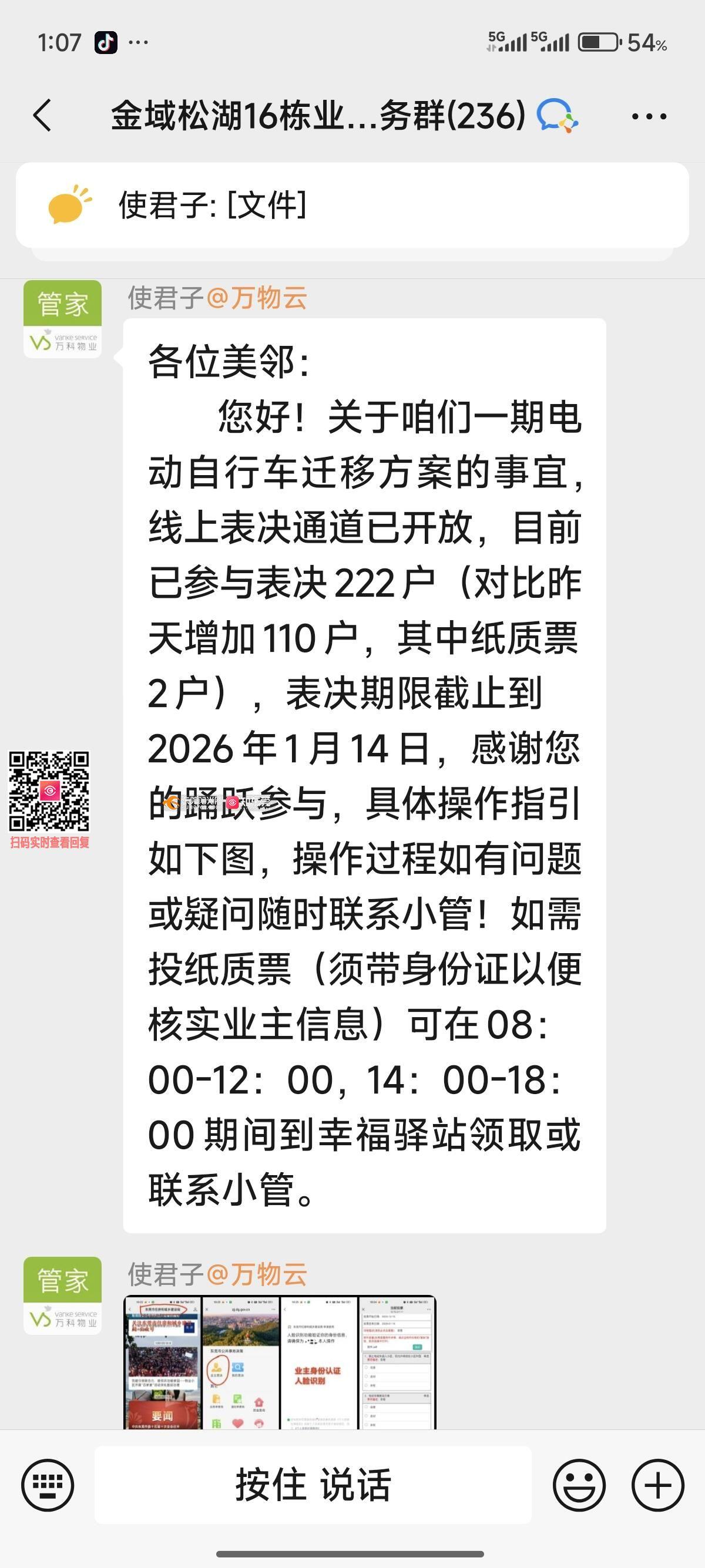Open the pinned 使君子 [文件] message
The height and width of the screenshot is (1568, 705).
tap(352, 205)
